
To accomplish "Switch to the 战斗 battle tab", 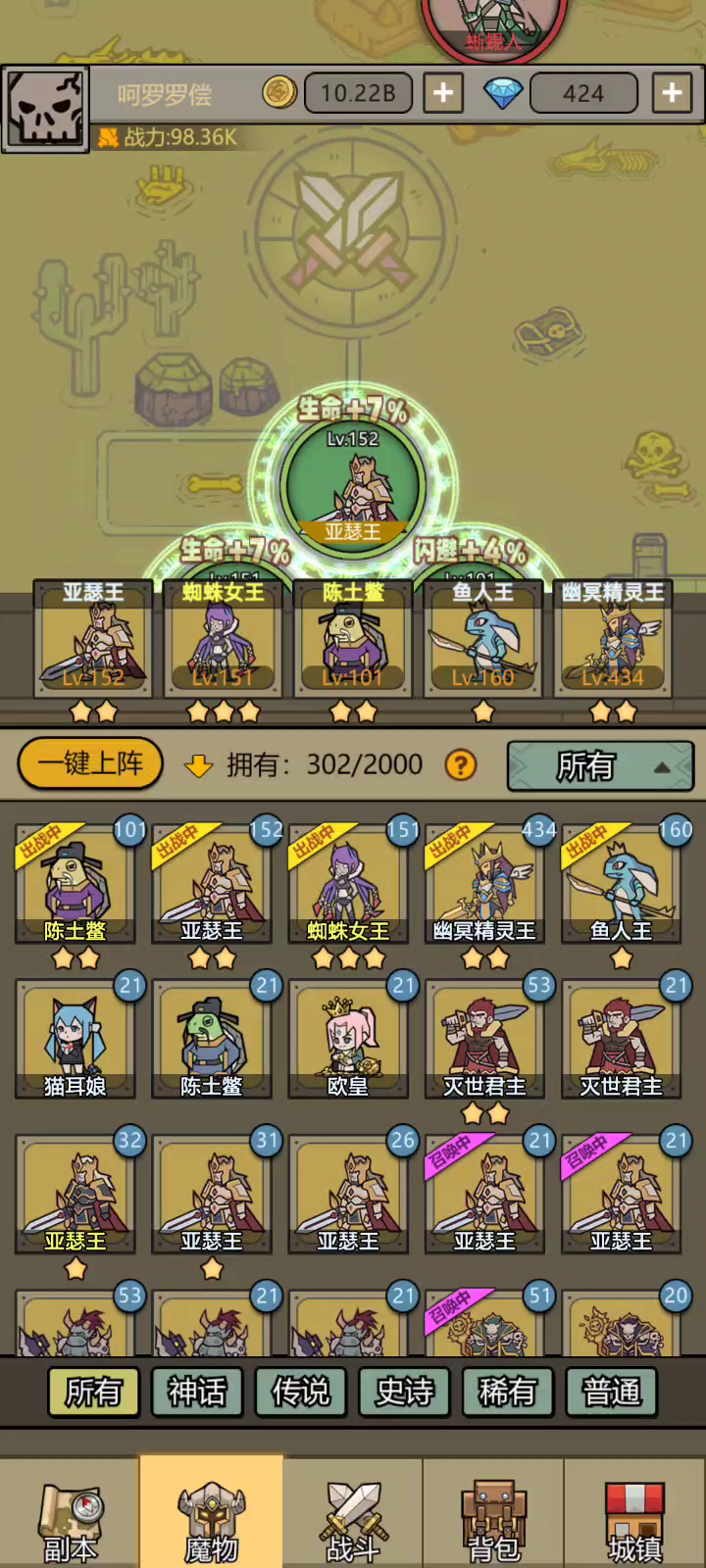I will pyautogui.click(x=353, y=1514).
